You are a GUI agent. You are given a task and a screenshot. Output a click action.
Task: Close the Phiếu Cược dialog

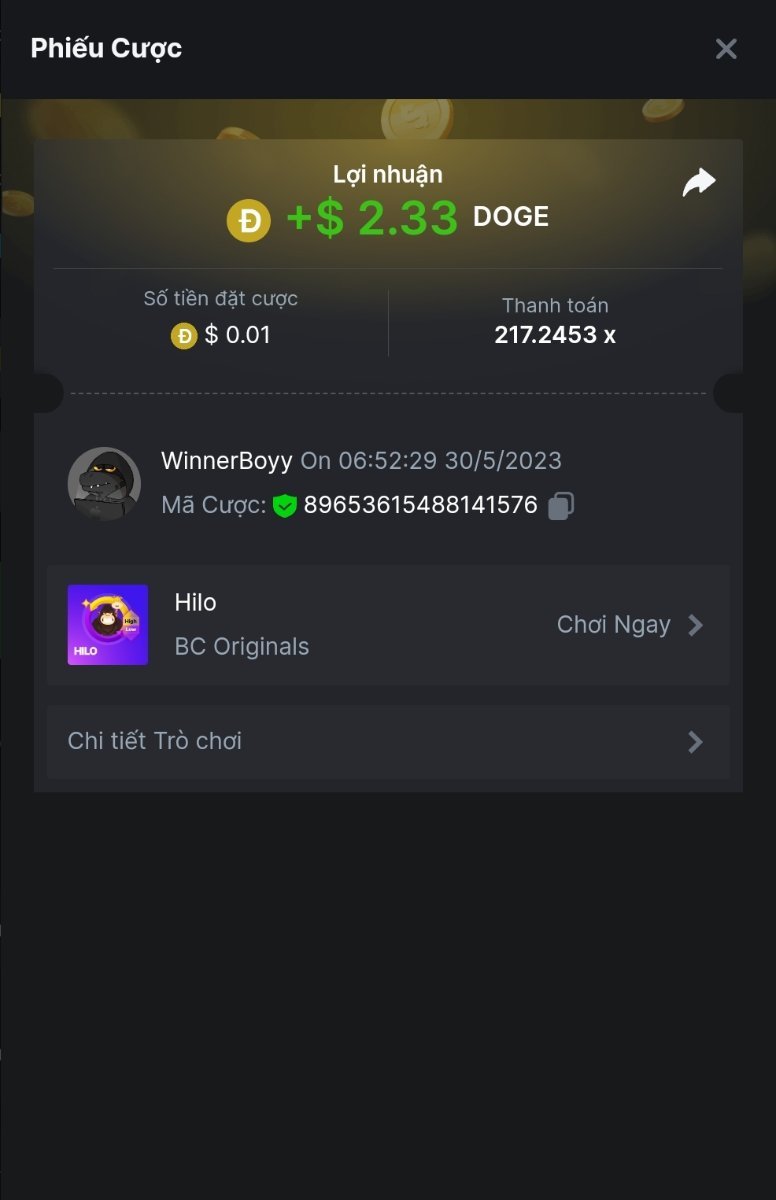(x=726, y=49)
